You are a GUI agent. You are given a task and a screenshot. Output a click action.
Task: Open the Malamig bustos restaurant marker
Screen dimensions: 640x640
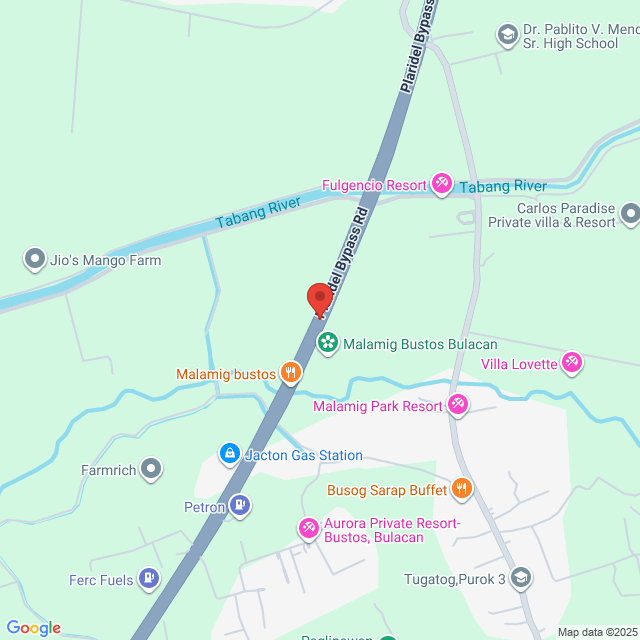pos(290,373)
